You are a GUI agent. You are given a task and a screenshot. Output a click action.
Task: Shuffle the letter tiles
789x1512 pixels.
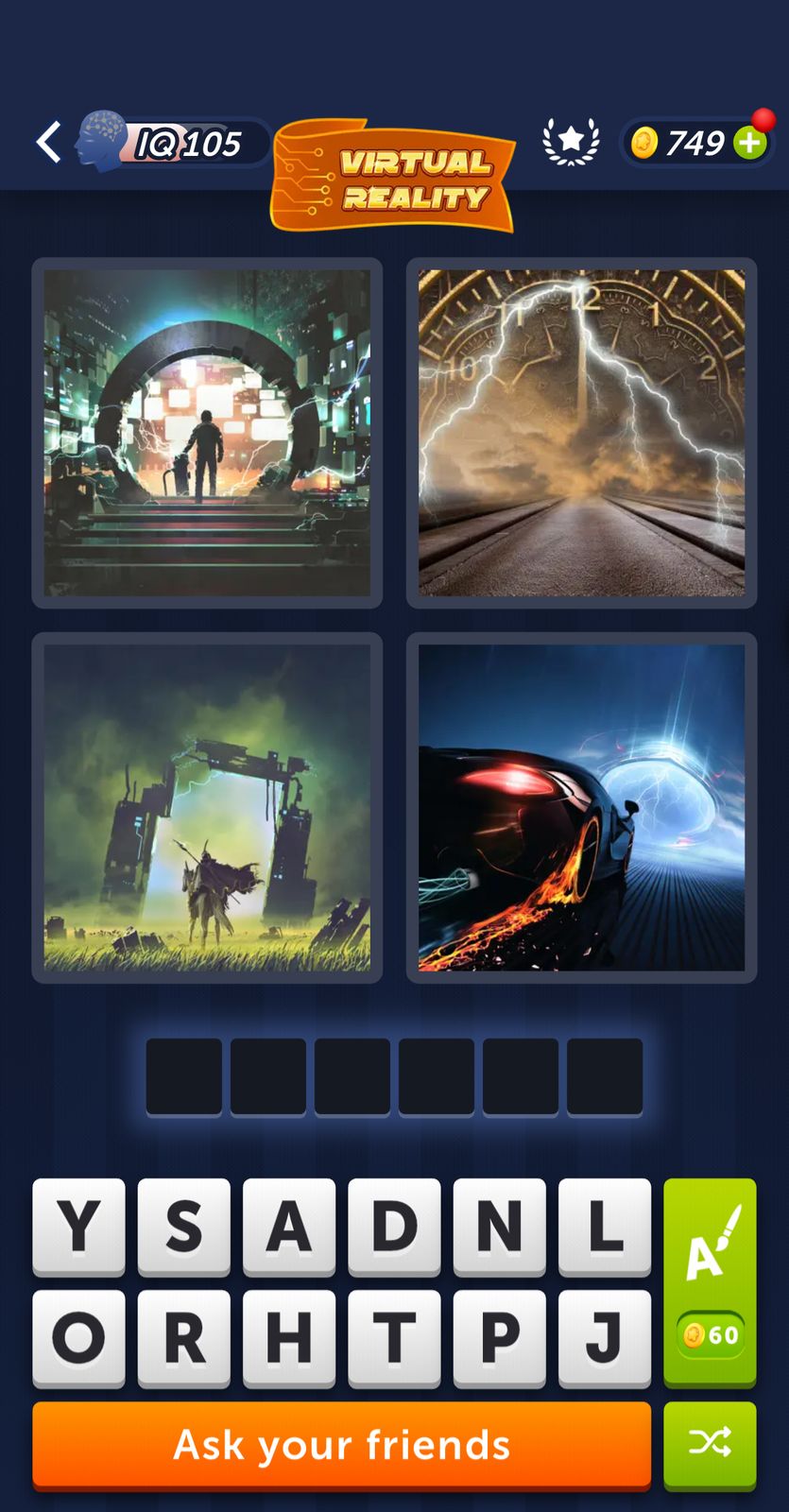710,1443
